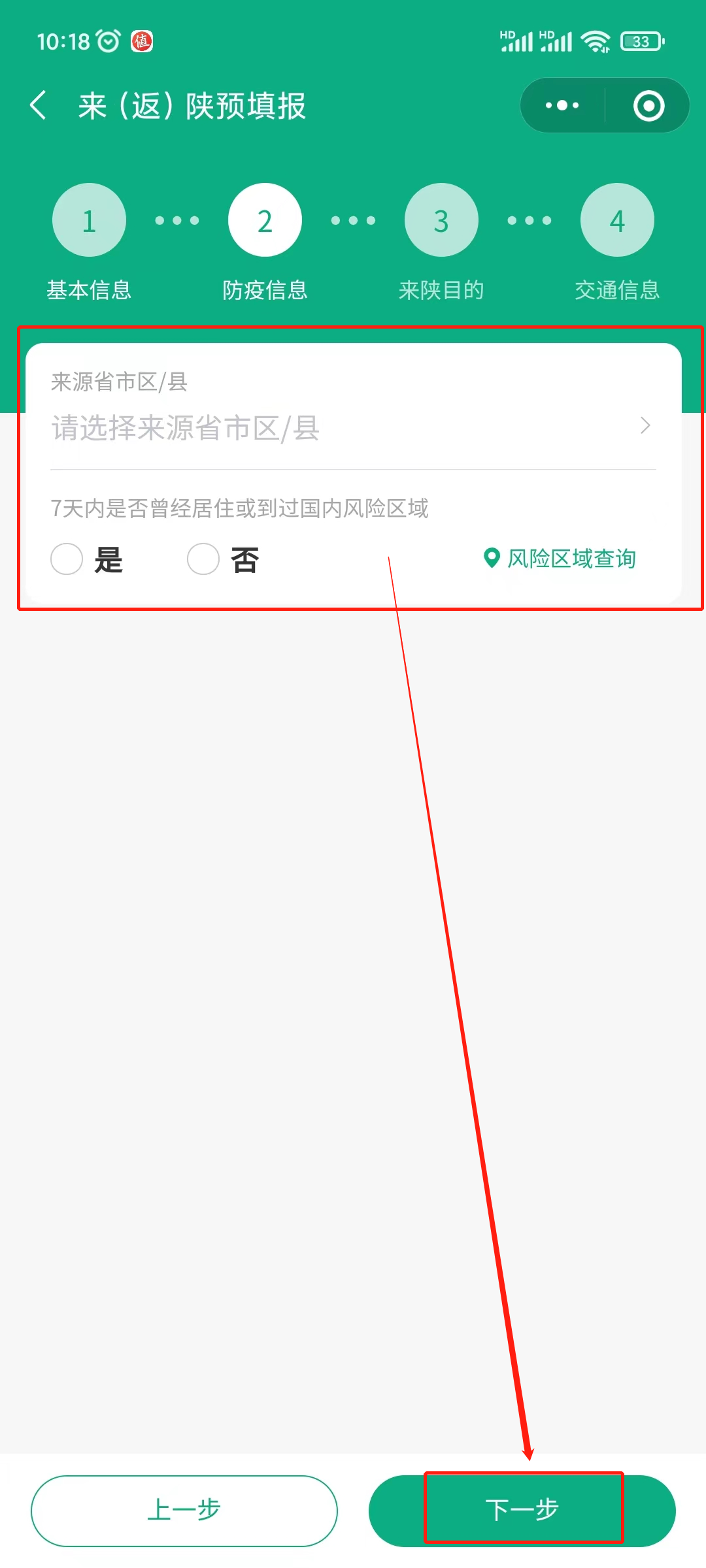Open the 来源省市区/县 picker
Image resolution: width=706 pixels, height=1568 pixels.
(353, 428)
